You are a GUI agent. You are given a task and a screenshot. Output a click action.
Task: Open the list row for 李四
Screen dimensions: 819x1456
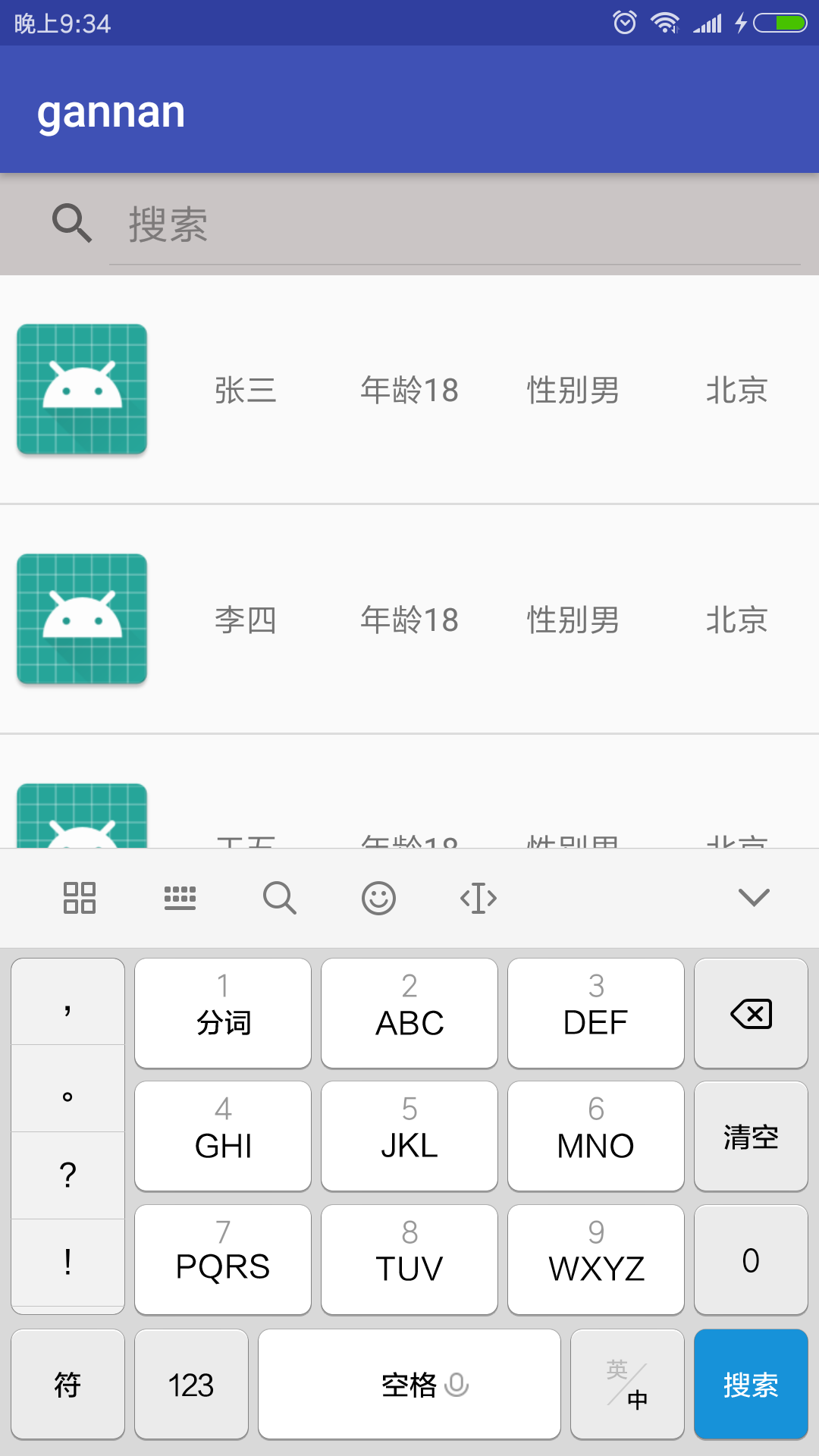[x=409, y=620]
